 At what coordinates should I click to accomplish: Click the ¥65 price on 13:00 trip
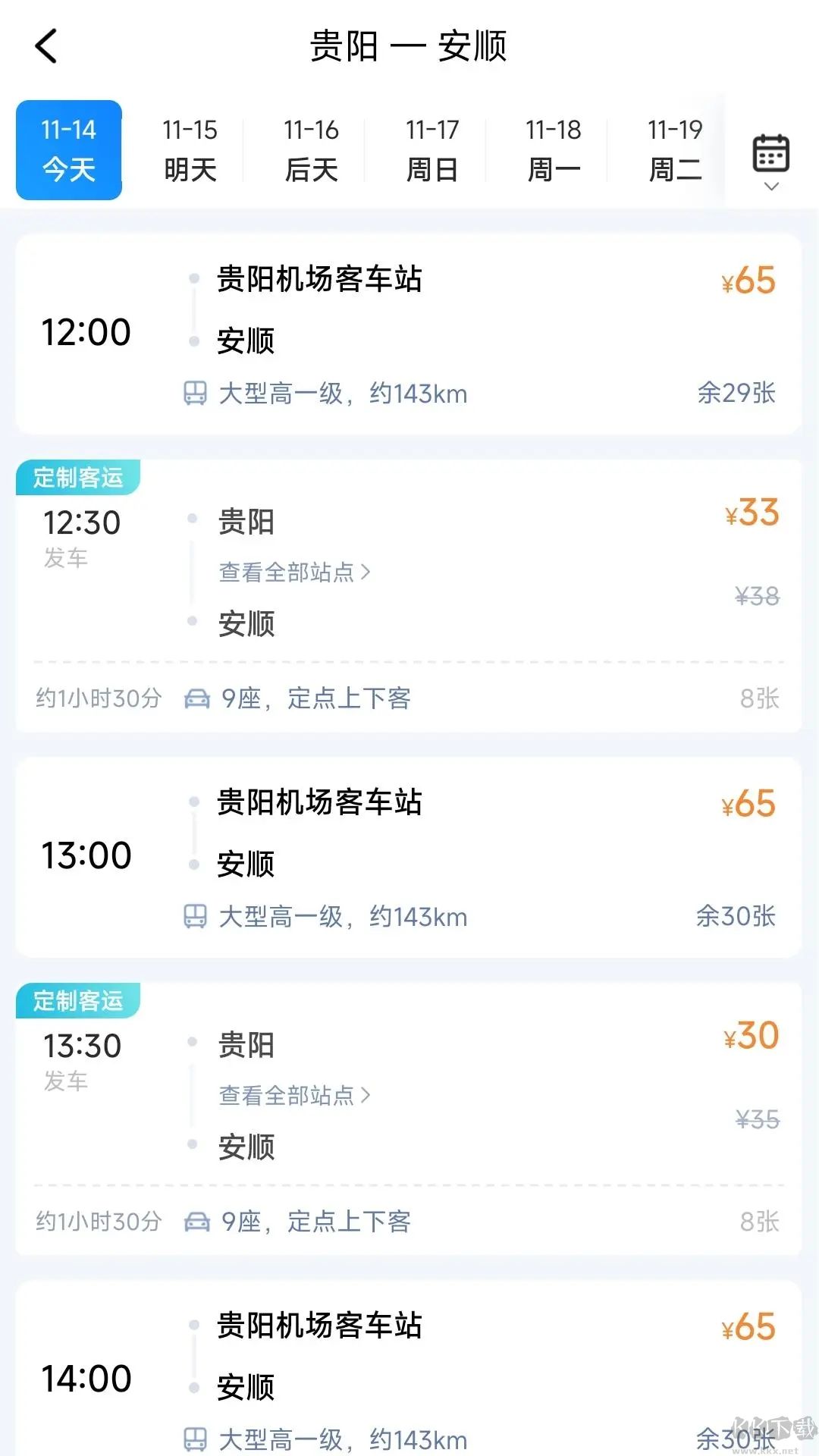(748, 804)
